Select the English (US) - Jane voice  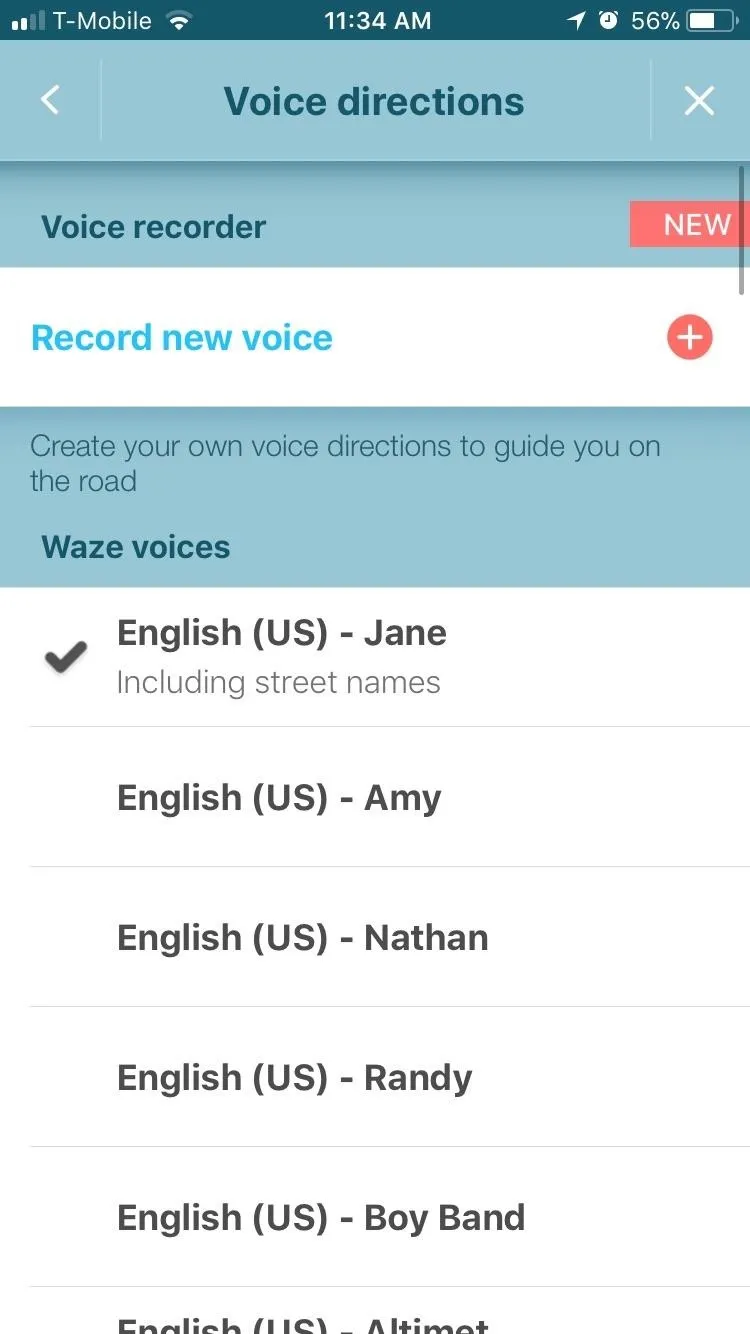[x=375, y=657]
